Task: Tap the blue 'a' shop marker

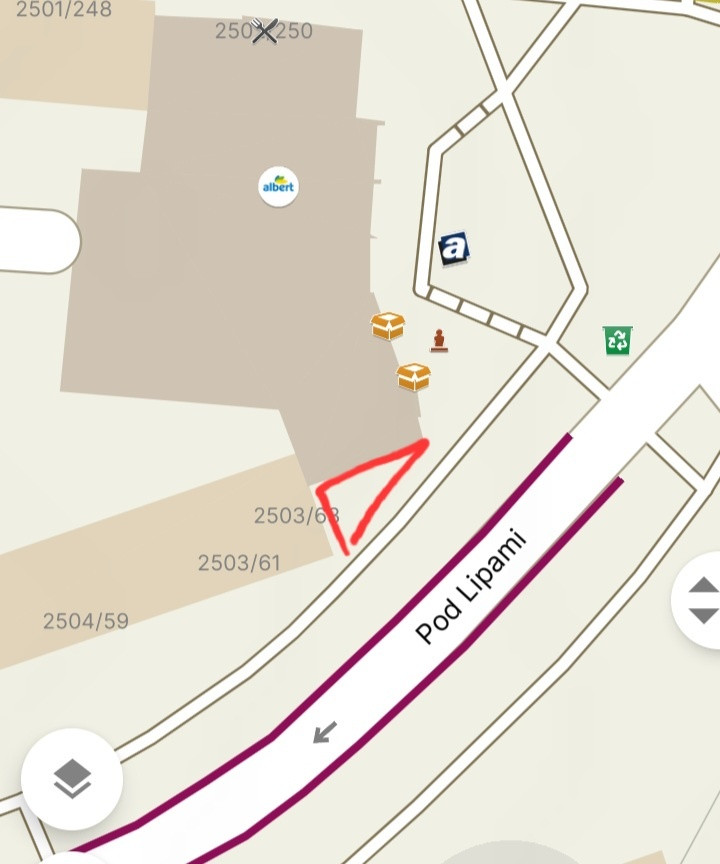Action: click(x=454, y=248)
